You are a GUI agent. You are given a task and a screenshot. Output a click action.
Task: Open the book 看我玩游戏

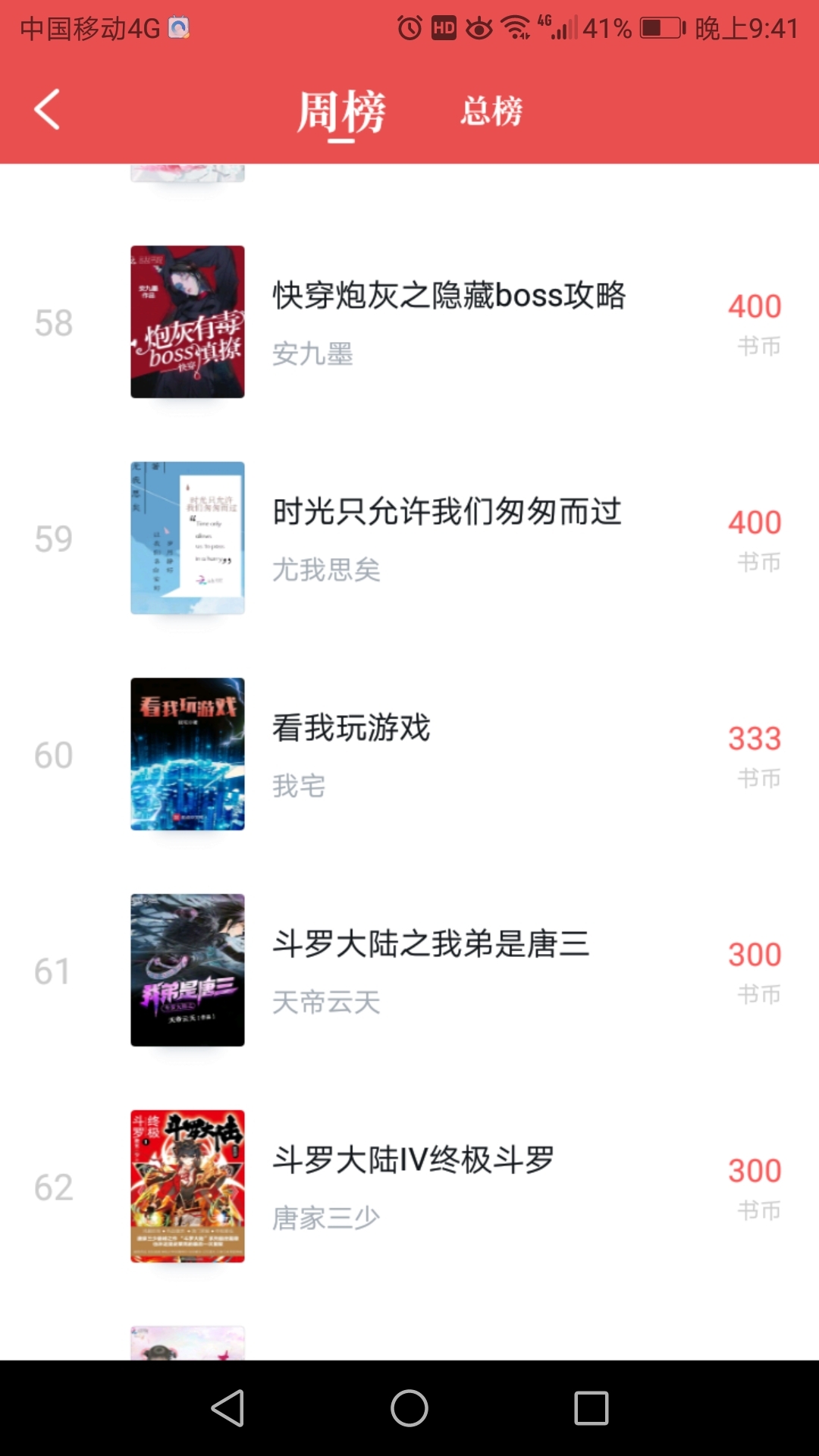point(409,754)
